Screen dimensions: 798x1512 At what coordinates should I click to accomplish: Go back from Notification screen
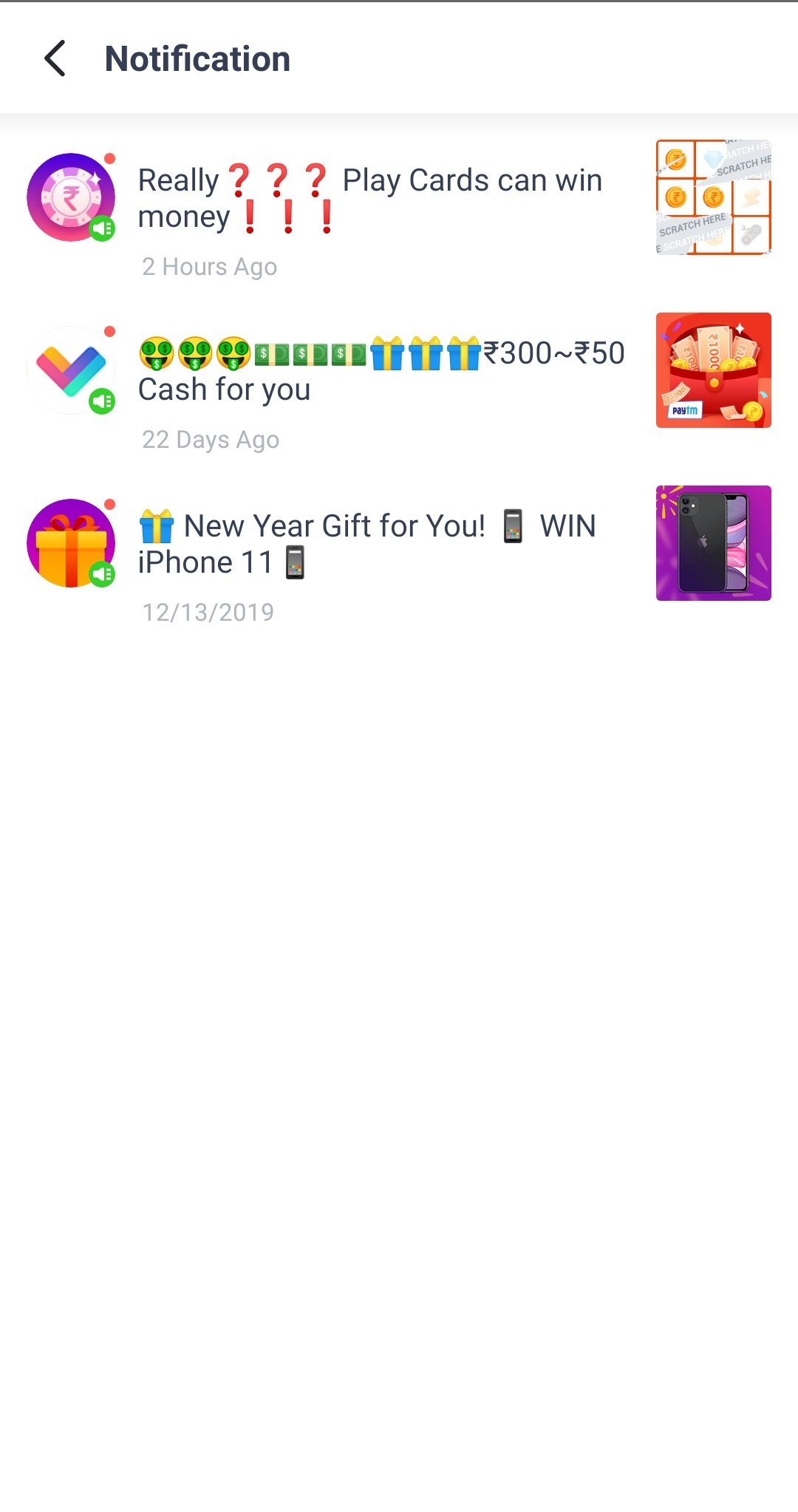click(55, 58)
